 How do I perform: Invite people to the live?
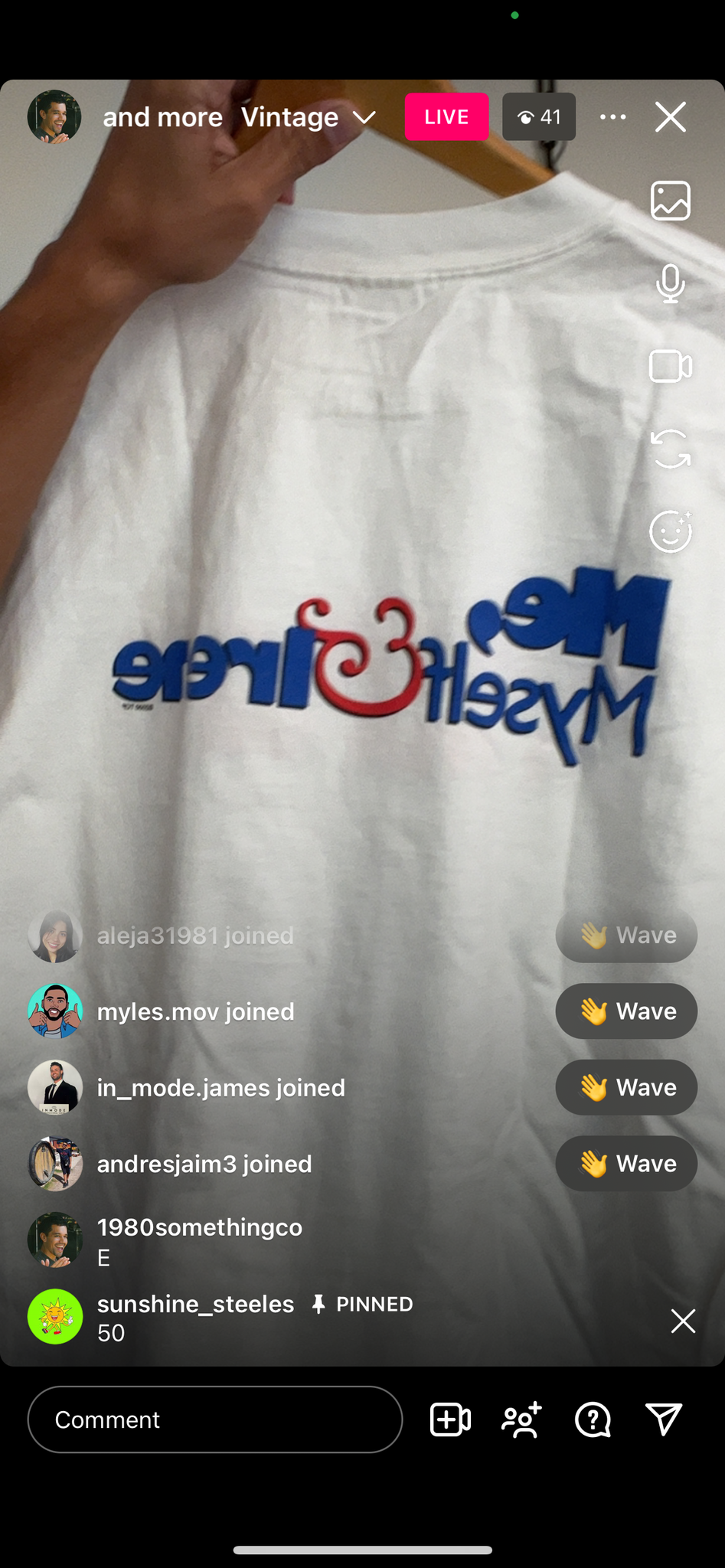point(521,1419)
